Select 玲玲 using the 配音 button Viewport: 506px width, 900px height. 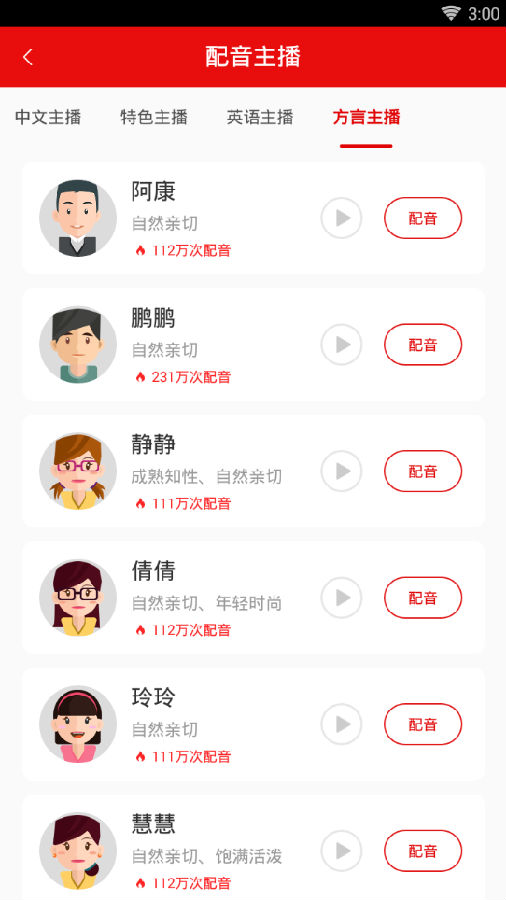423,724
